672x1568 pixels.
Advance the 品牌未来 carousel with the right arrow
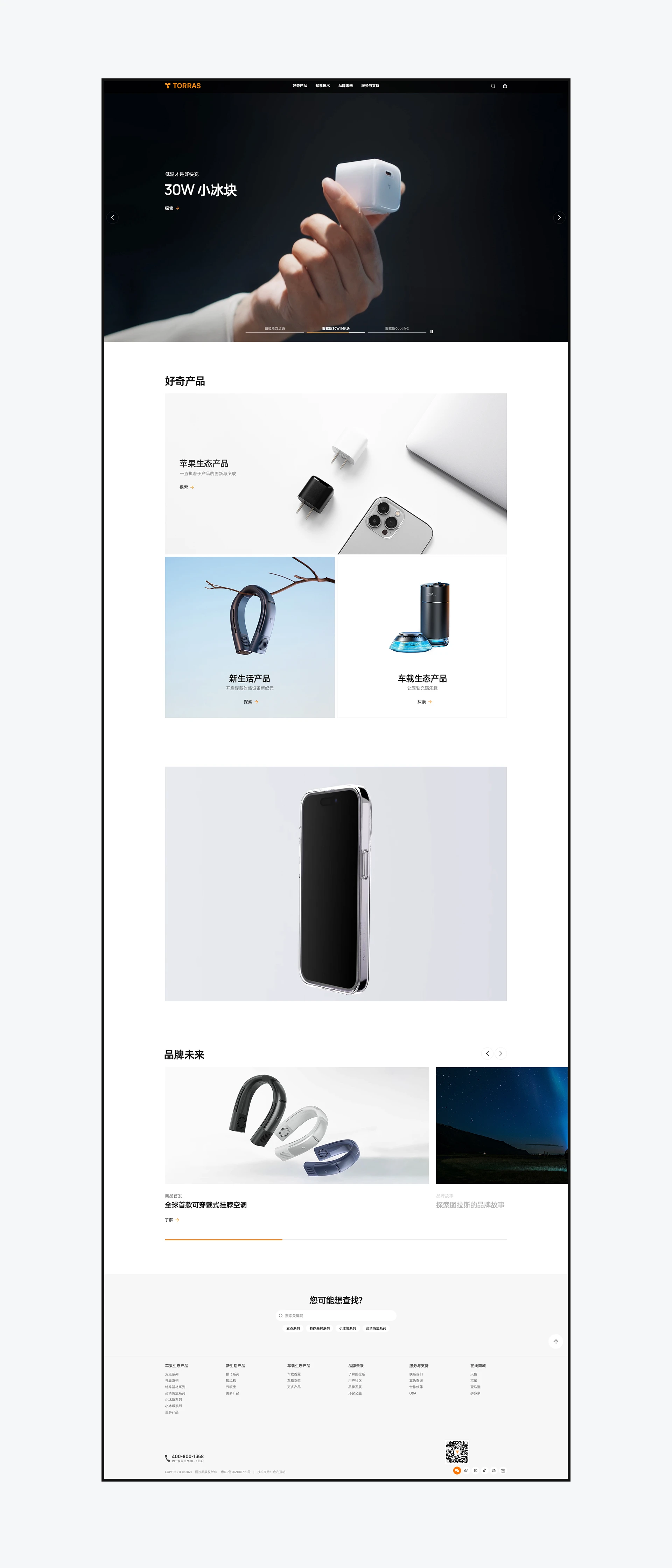(x=500, y=1053)
